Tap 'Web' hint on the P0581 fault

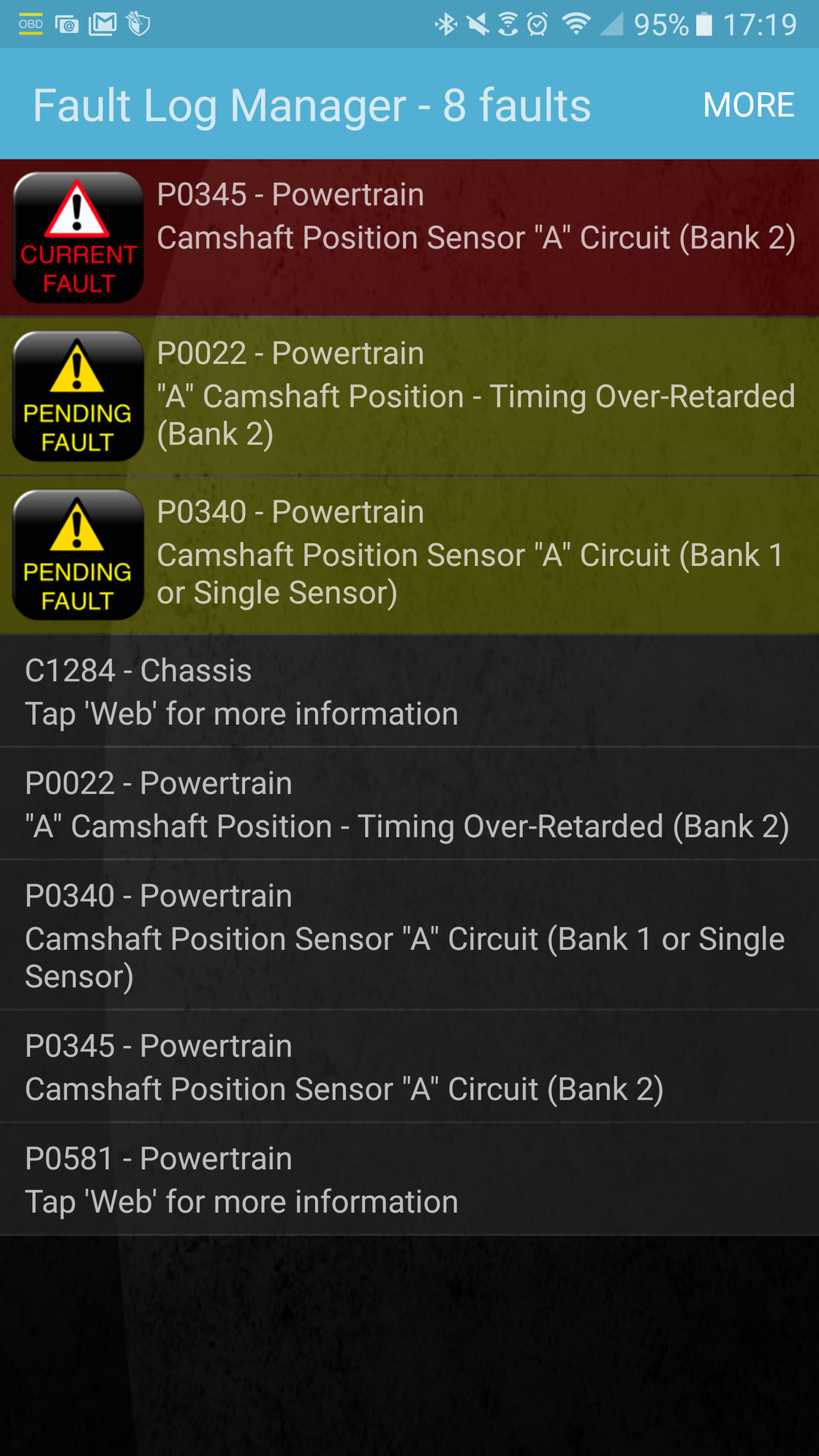click(241, 1201)
